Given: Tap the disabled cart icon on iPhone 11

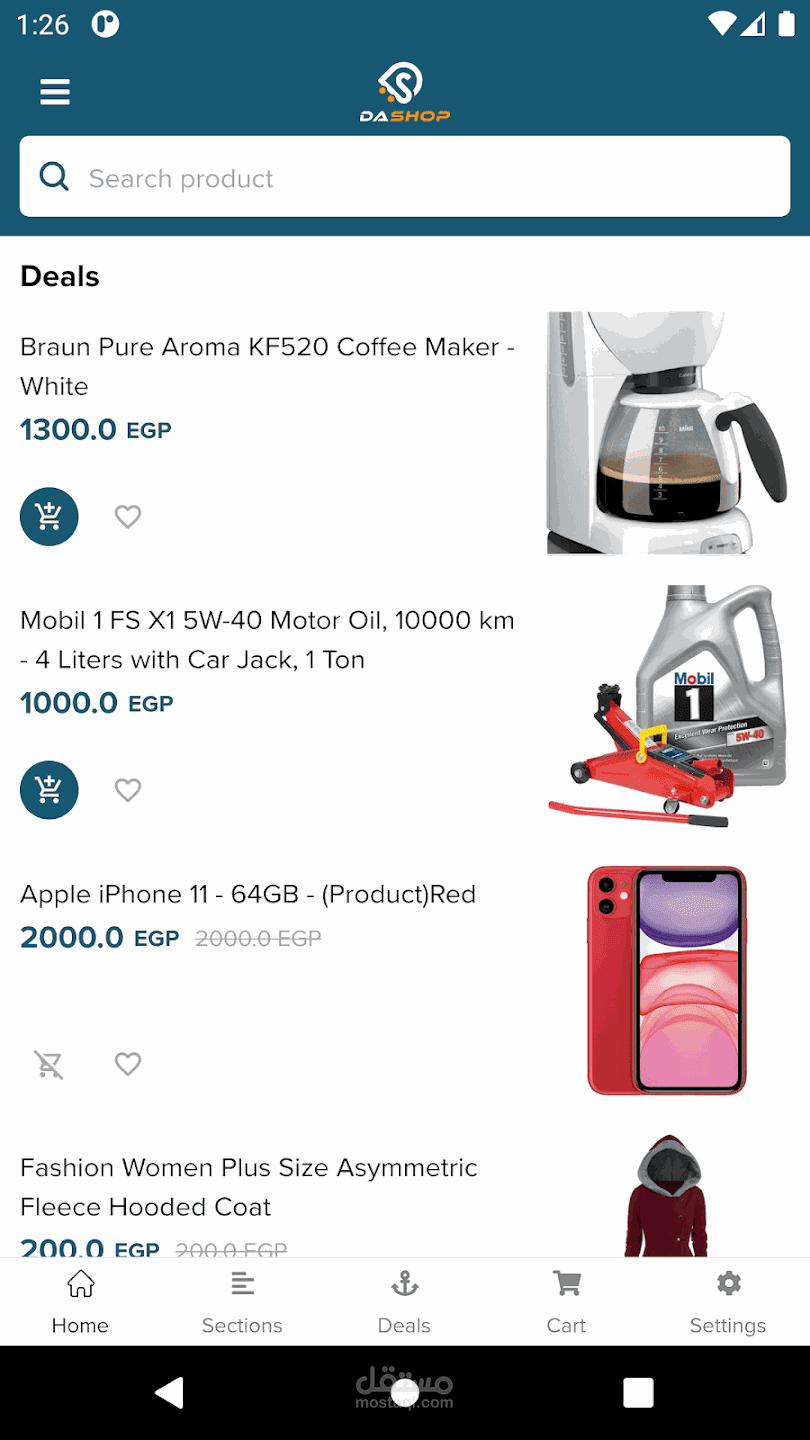Looking at the screenshot, I should tap(49, 1064).
